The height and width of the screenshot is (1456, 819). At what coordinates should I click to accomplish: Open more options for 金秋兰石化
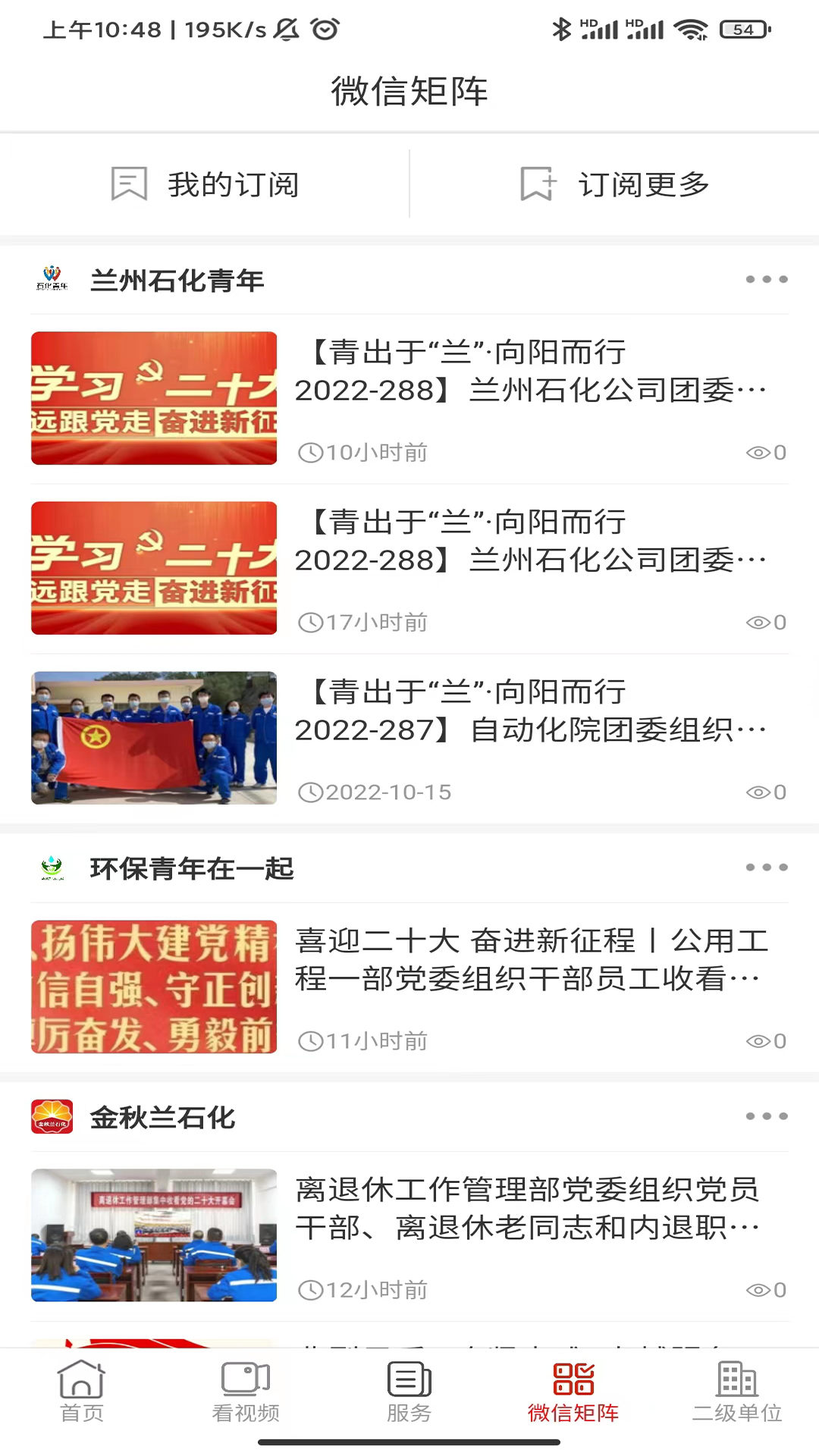coord(766,1116)
